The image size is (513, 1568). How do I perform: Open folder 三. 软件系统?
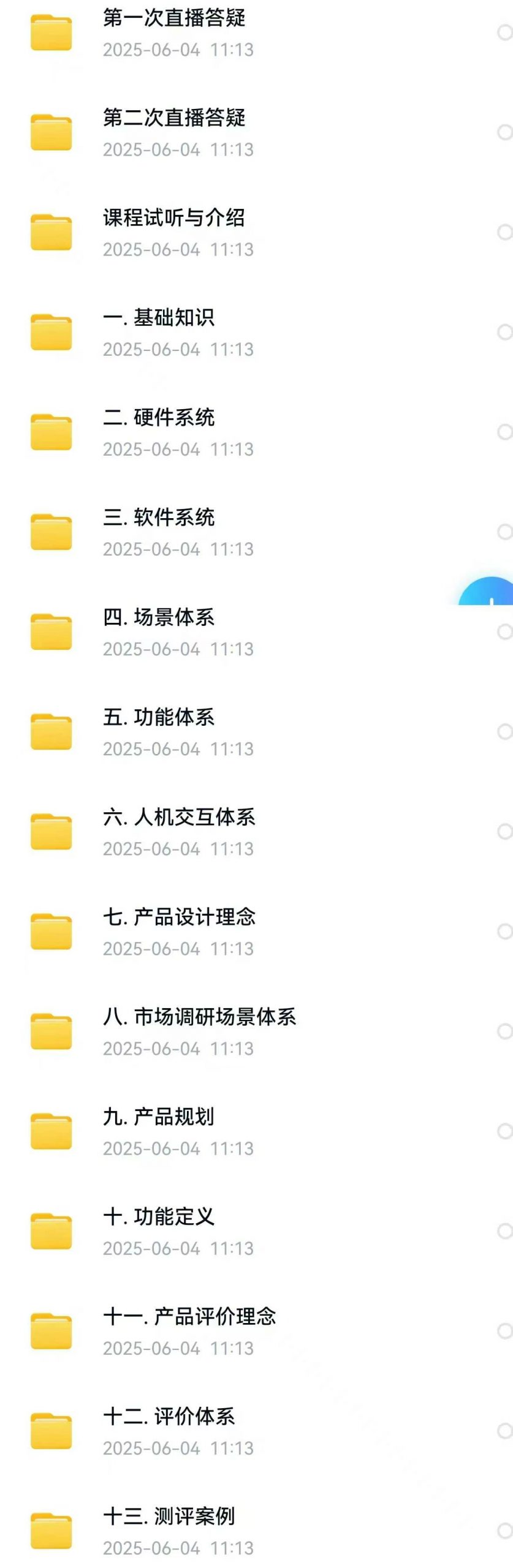pos(159,518)
